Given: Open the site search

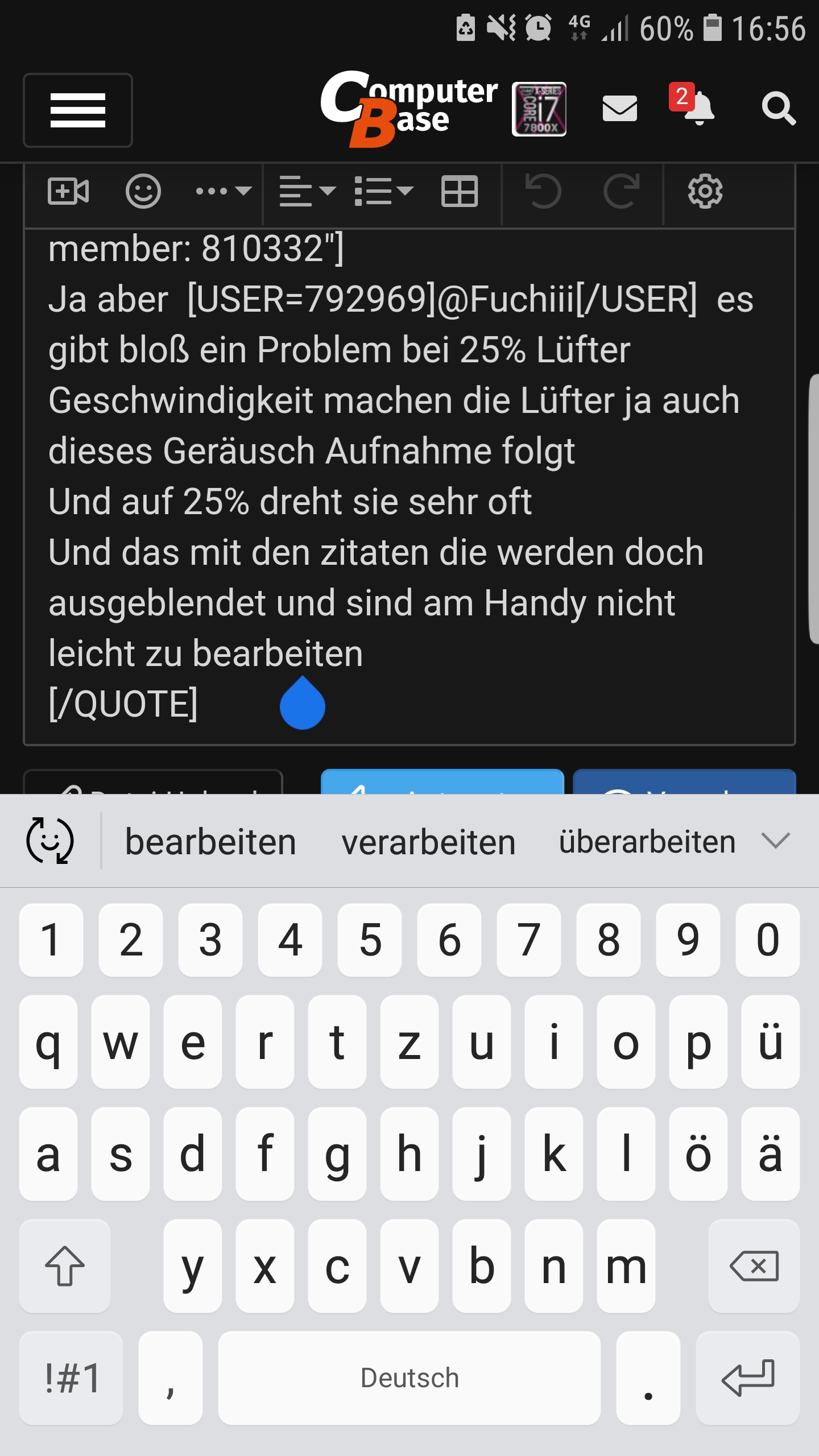Looking at the screenshot, I should pos(778,108).
